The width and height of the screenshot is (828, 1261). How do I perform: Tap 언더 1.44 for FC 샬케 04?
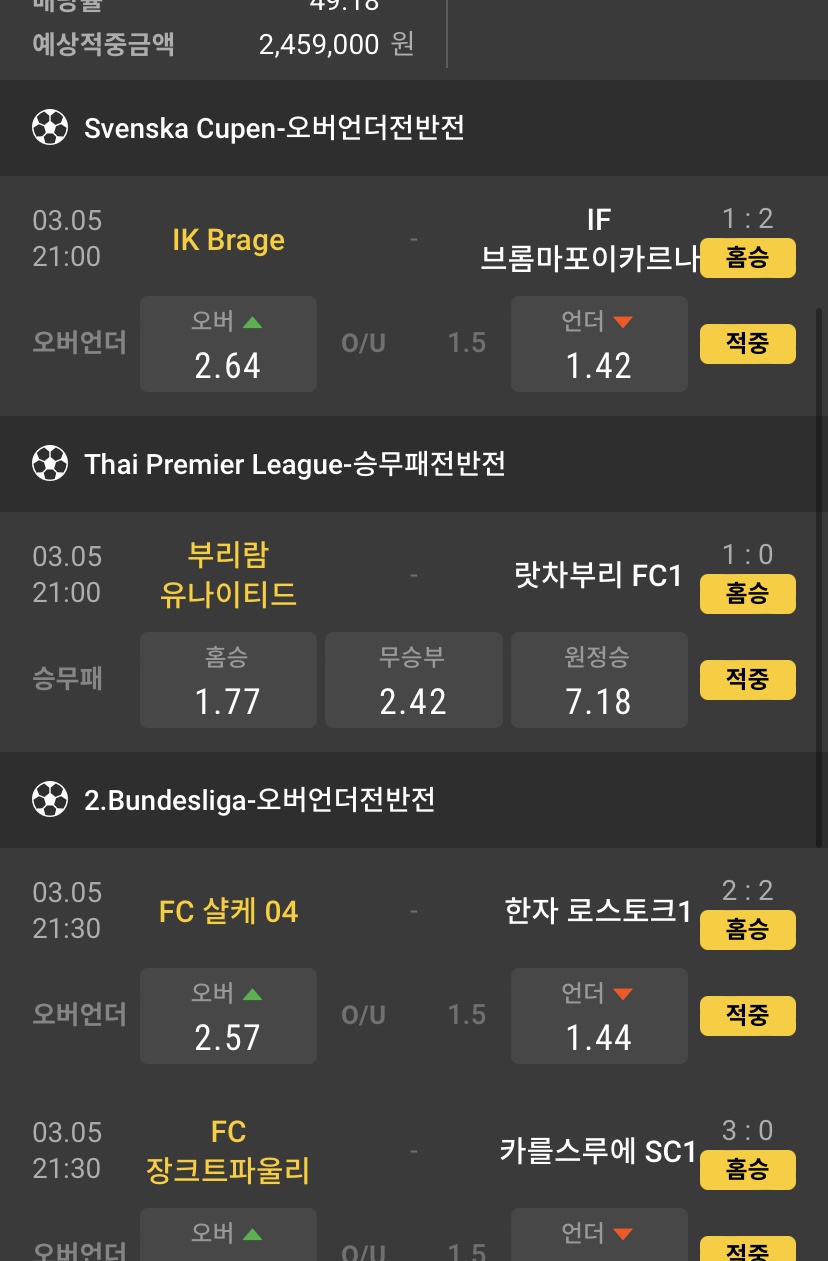(599, 1016)
